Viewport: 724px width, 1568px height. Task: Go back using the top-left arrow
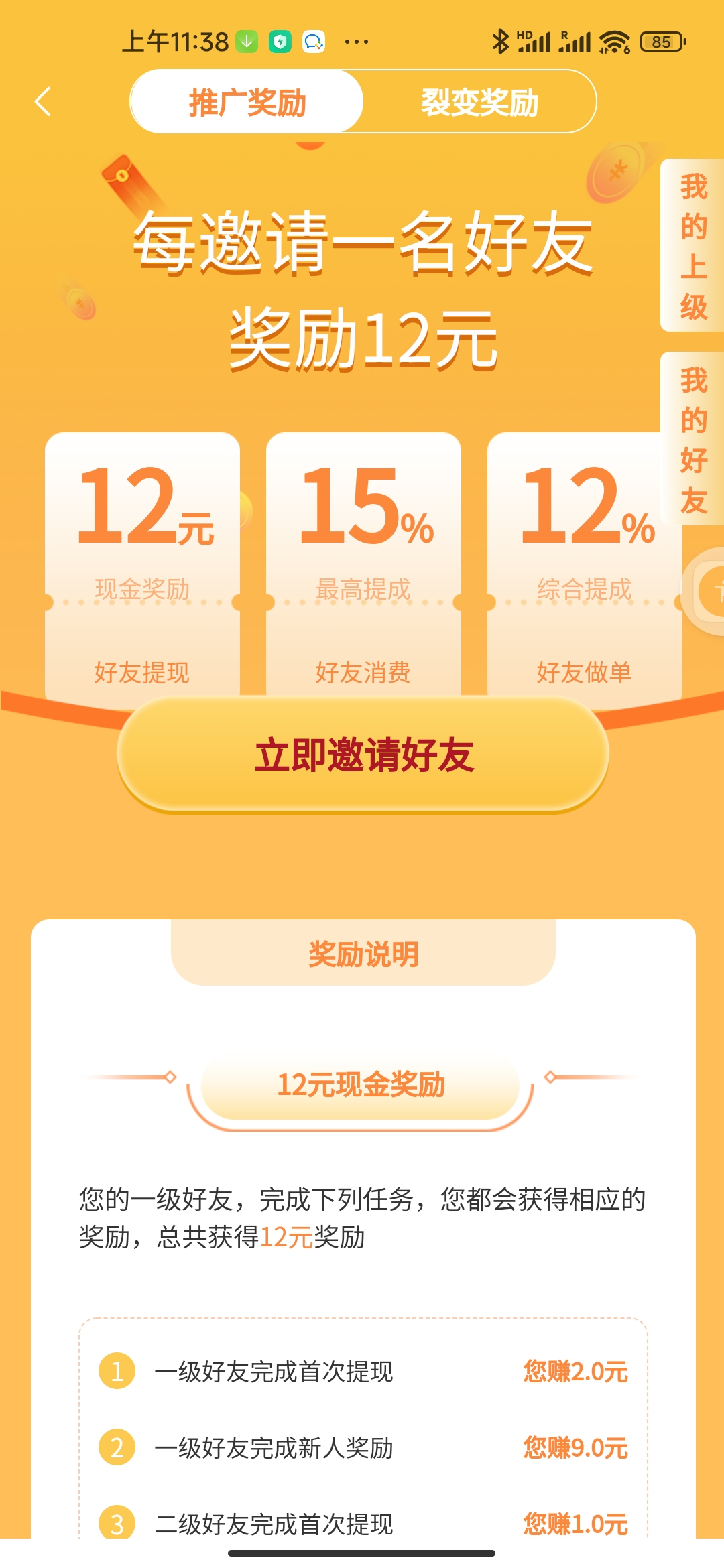pos(43,102)
